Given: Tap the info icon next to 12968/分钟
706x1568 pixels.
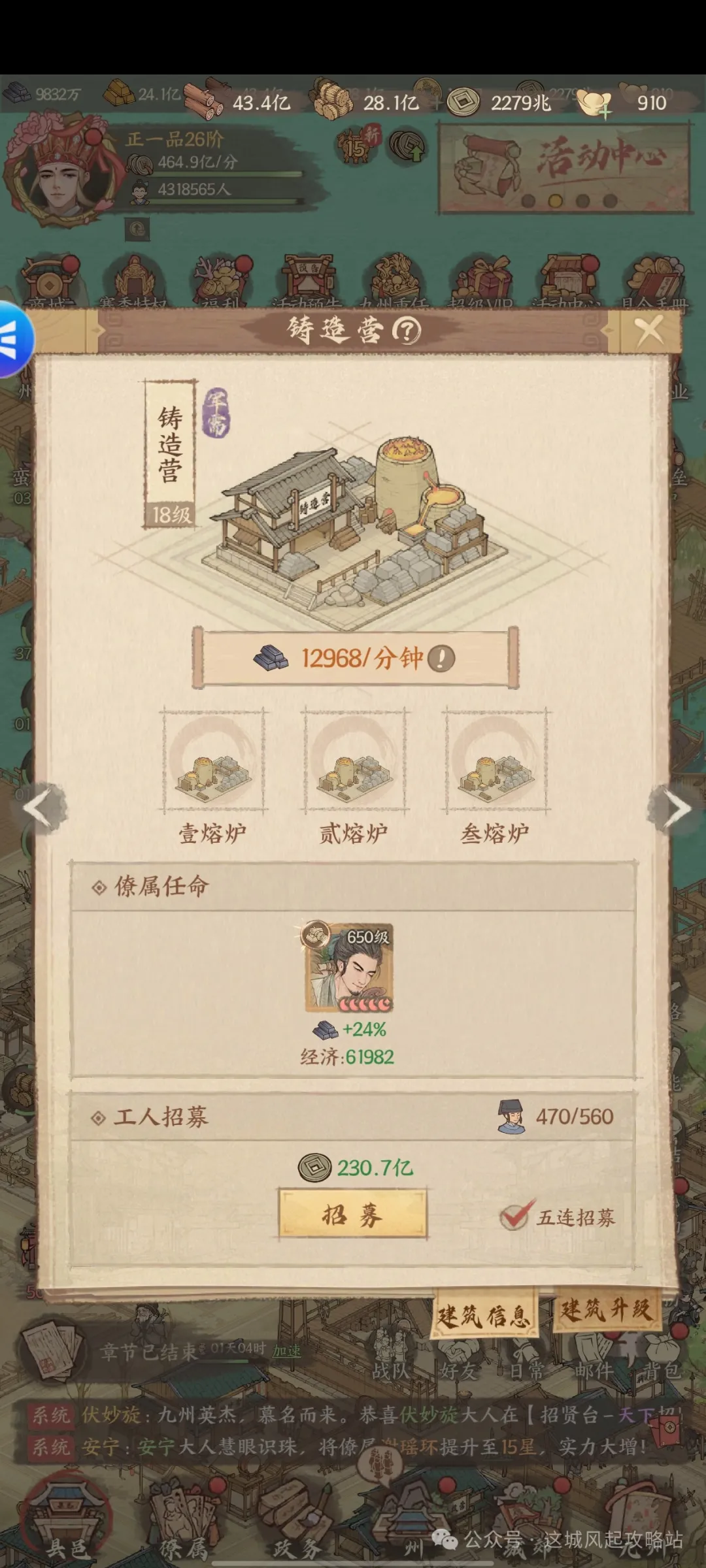Looking at the screenshot, I should pos(441,659).
